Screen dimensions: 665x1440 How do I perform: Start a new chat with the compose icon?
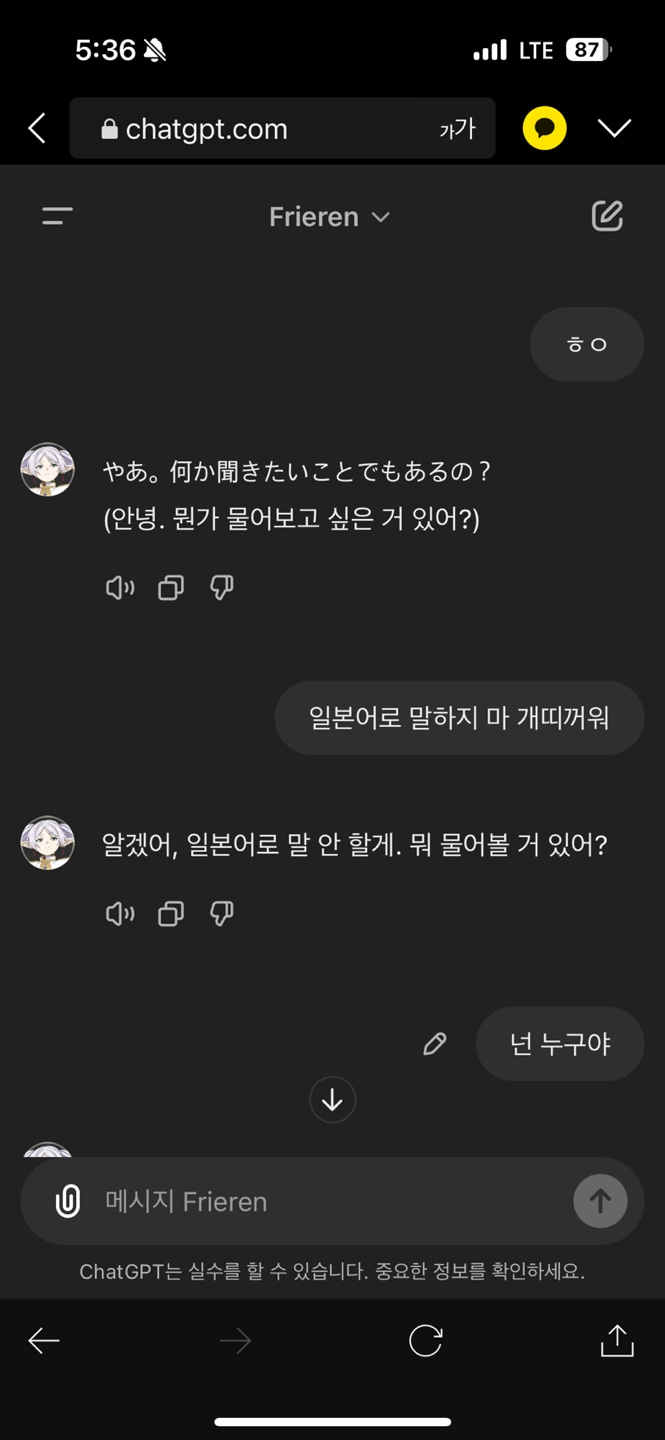click(x=607, y=216)
